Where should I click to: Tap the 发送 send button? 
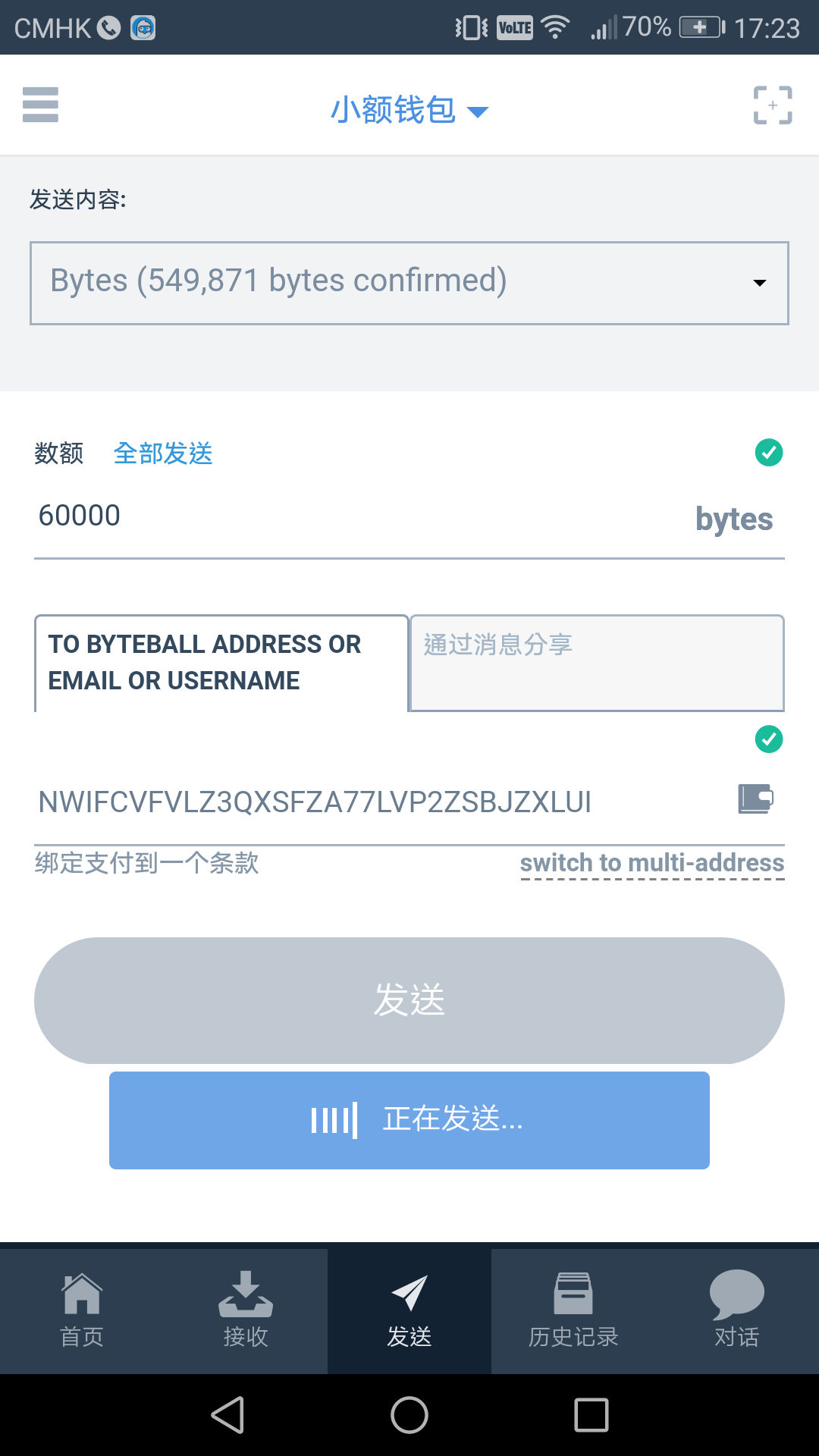point(409,999)
